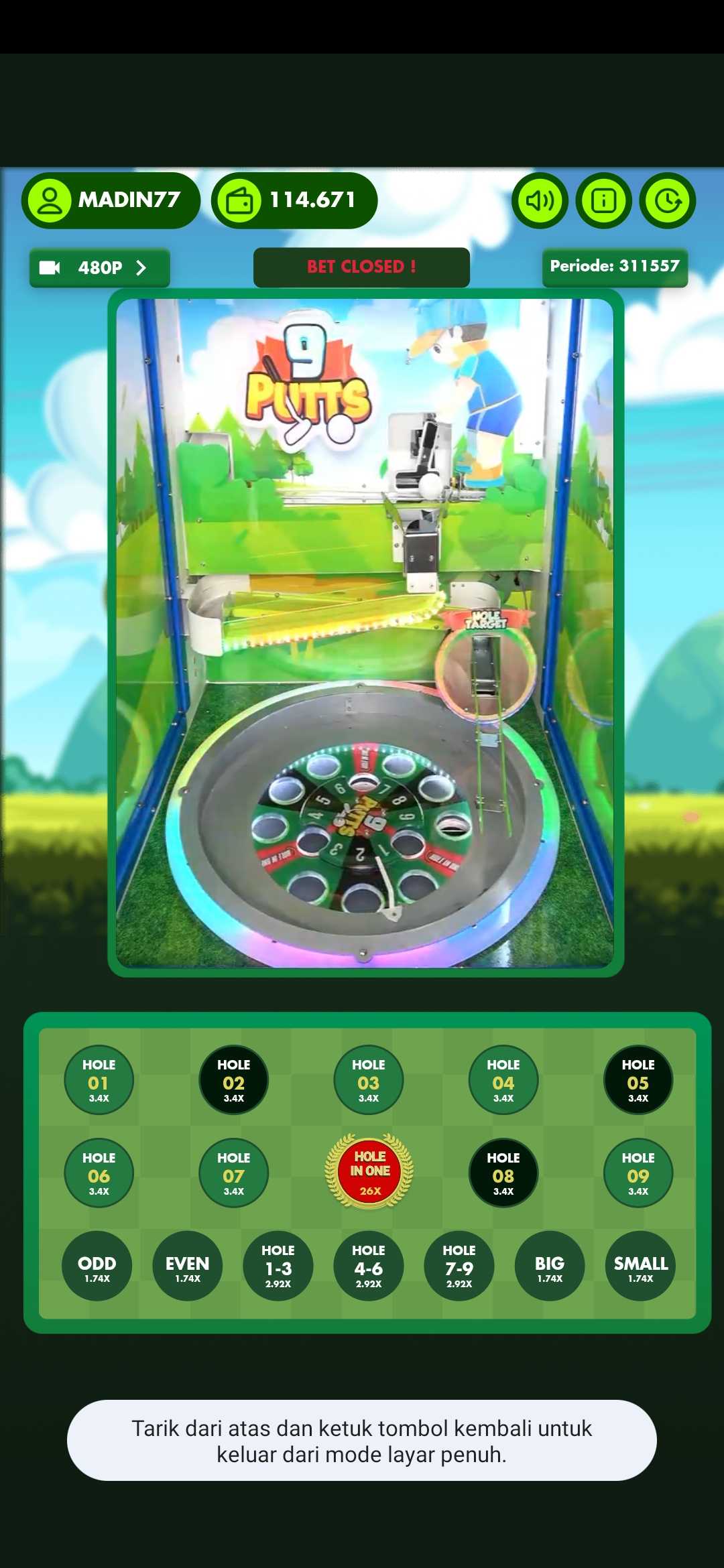Bet on Hole 7-9 range
This screenshot has width=724, height=1568.
tap(459, 1266)
